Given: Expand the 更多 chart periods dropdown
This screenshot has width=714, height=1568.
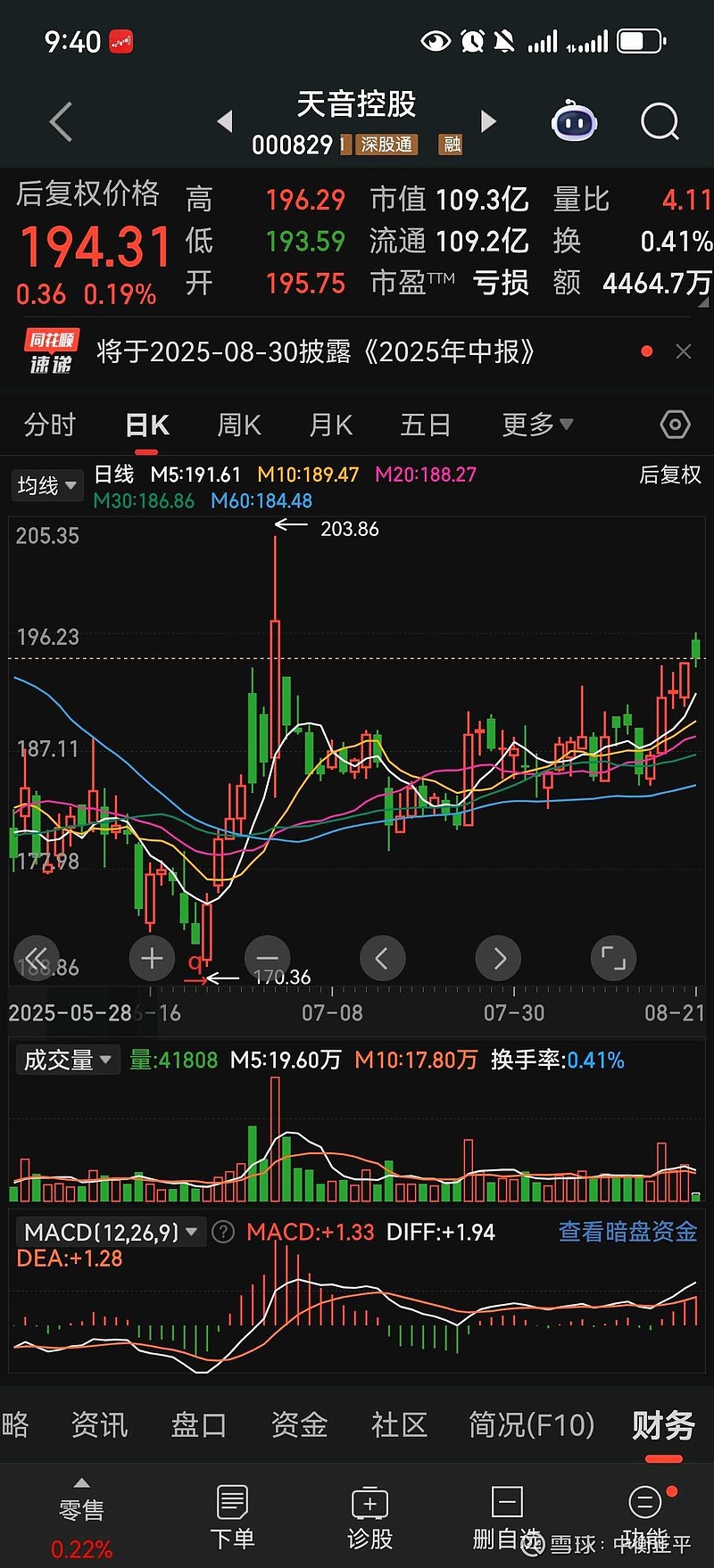Looking at the screenshot, I should [x=536, y=425].
